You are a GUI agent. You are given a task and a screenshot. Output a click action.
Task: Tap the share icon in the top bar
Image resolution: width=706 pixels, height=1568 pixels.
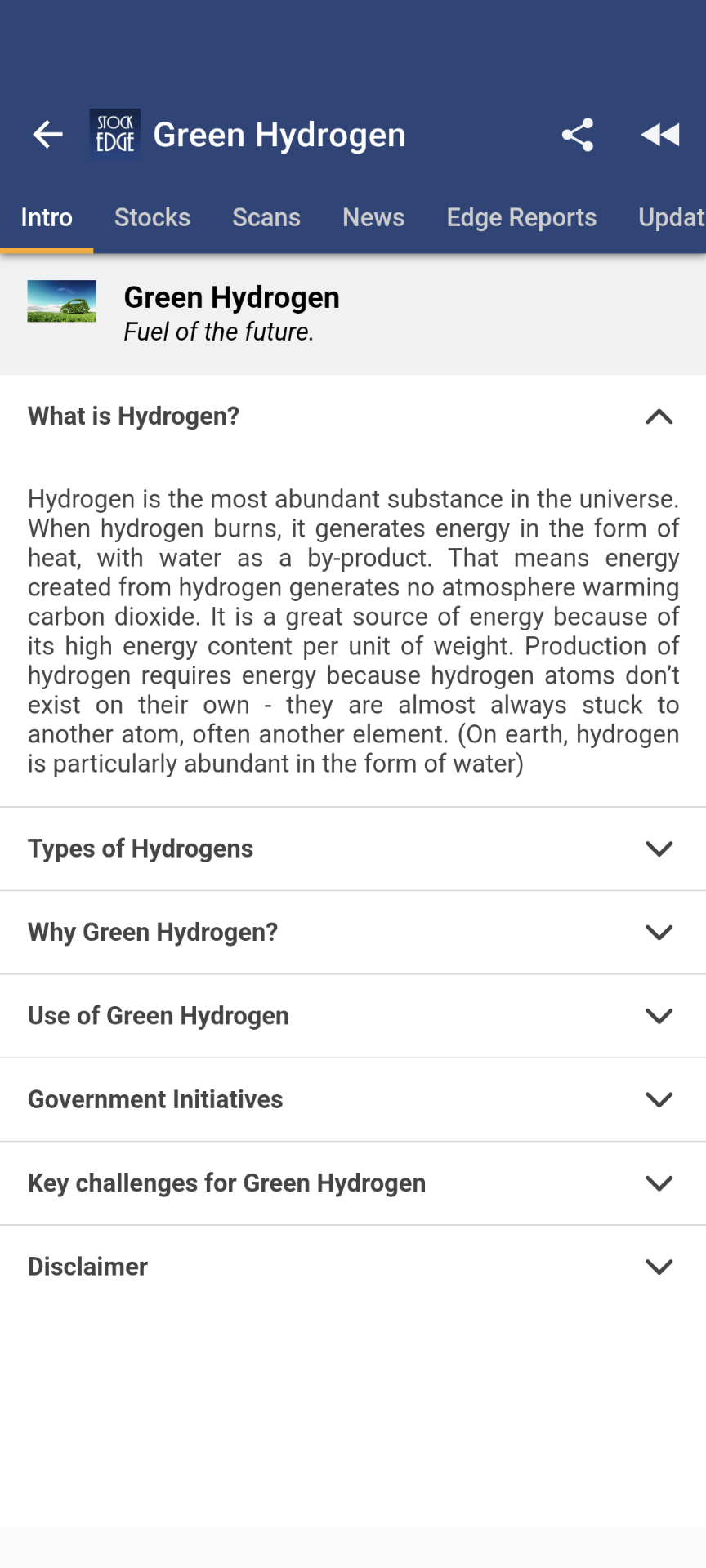tap(578, 135)
